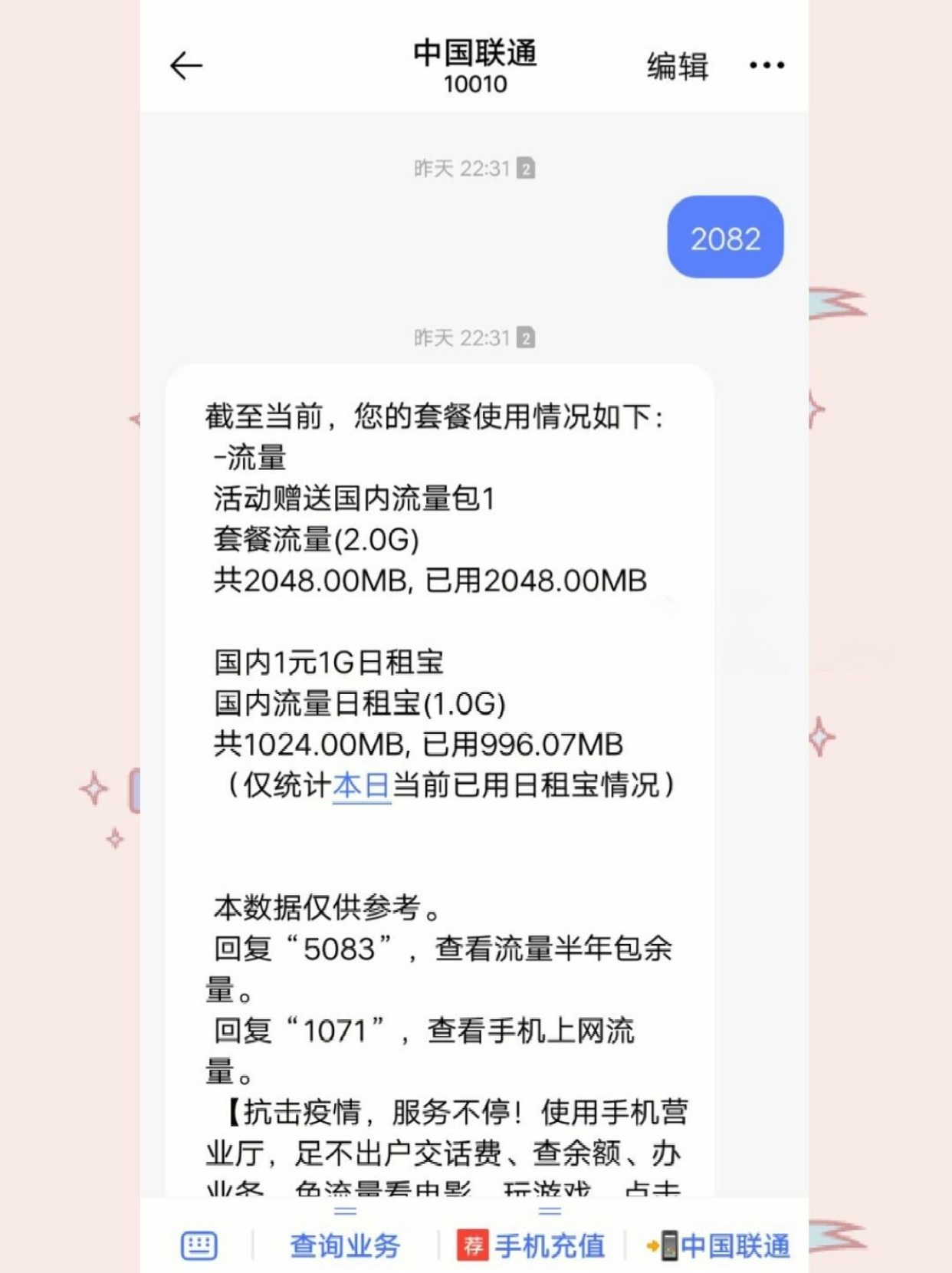Go back from the 中国联通 conversation
The image size is (952, 1273).
(186, 66)
